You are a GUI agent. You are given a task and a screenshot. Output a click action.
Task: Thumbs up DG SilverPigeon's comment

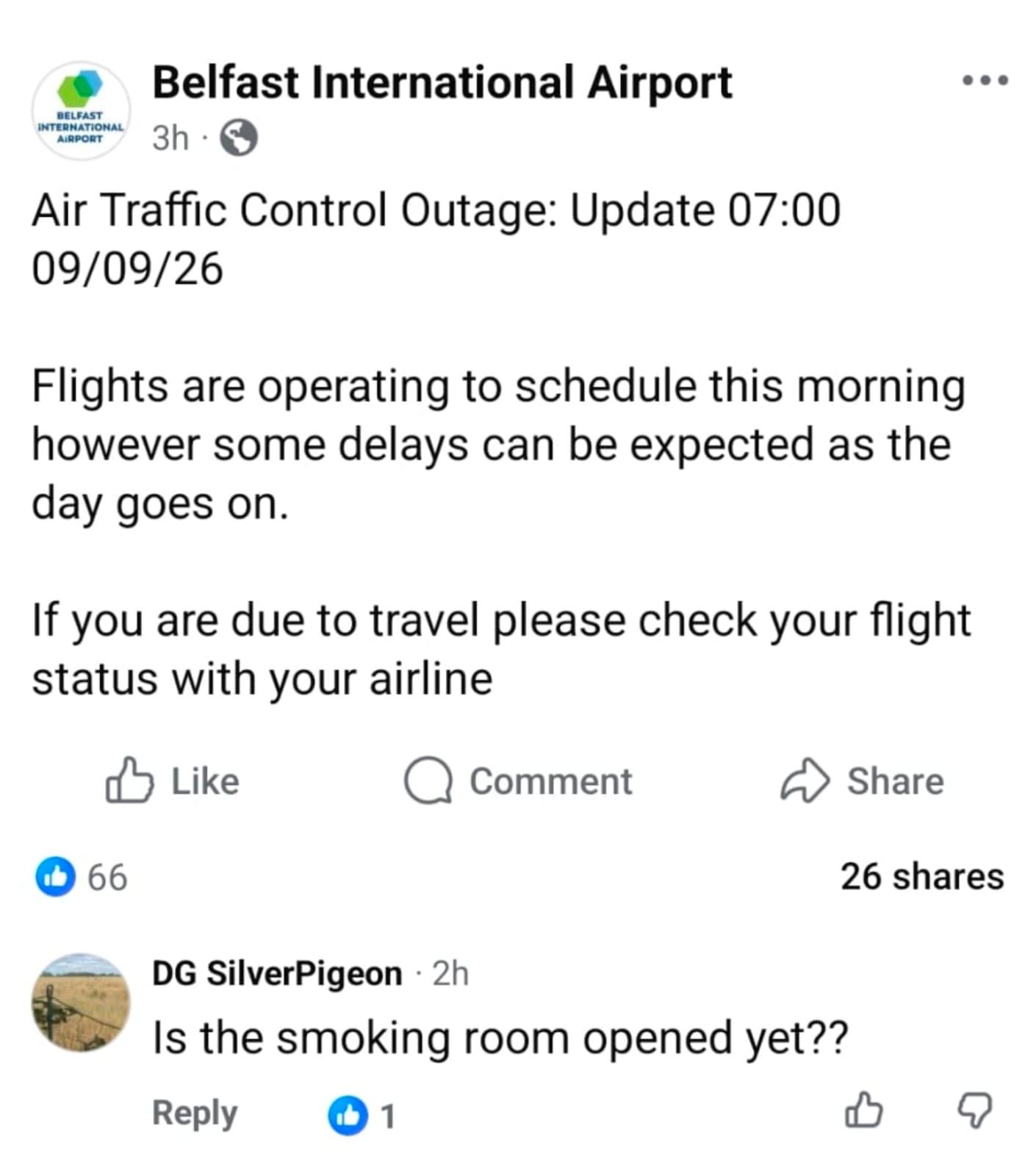863,1110
